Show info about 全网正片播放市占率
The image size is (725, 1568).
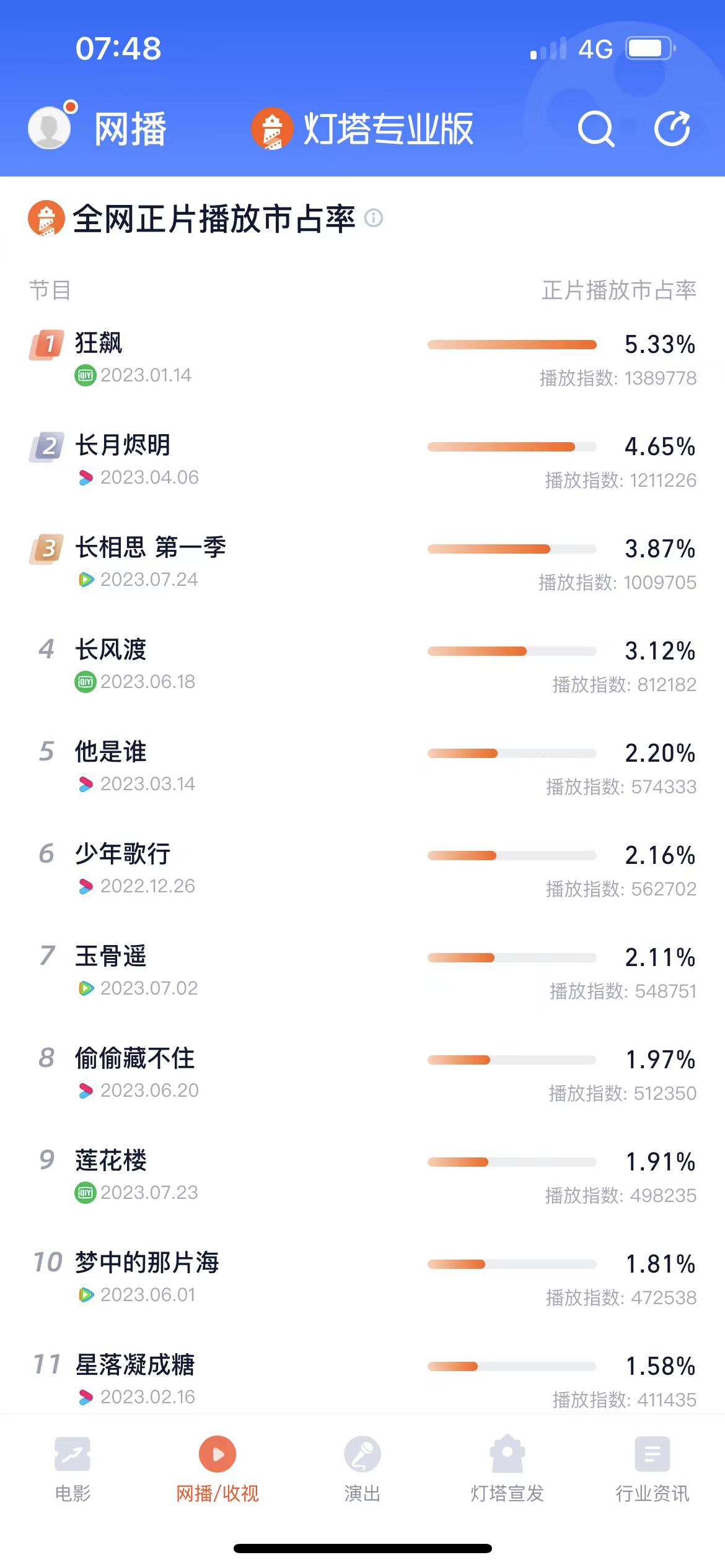374,218
